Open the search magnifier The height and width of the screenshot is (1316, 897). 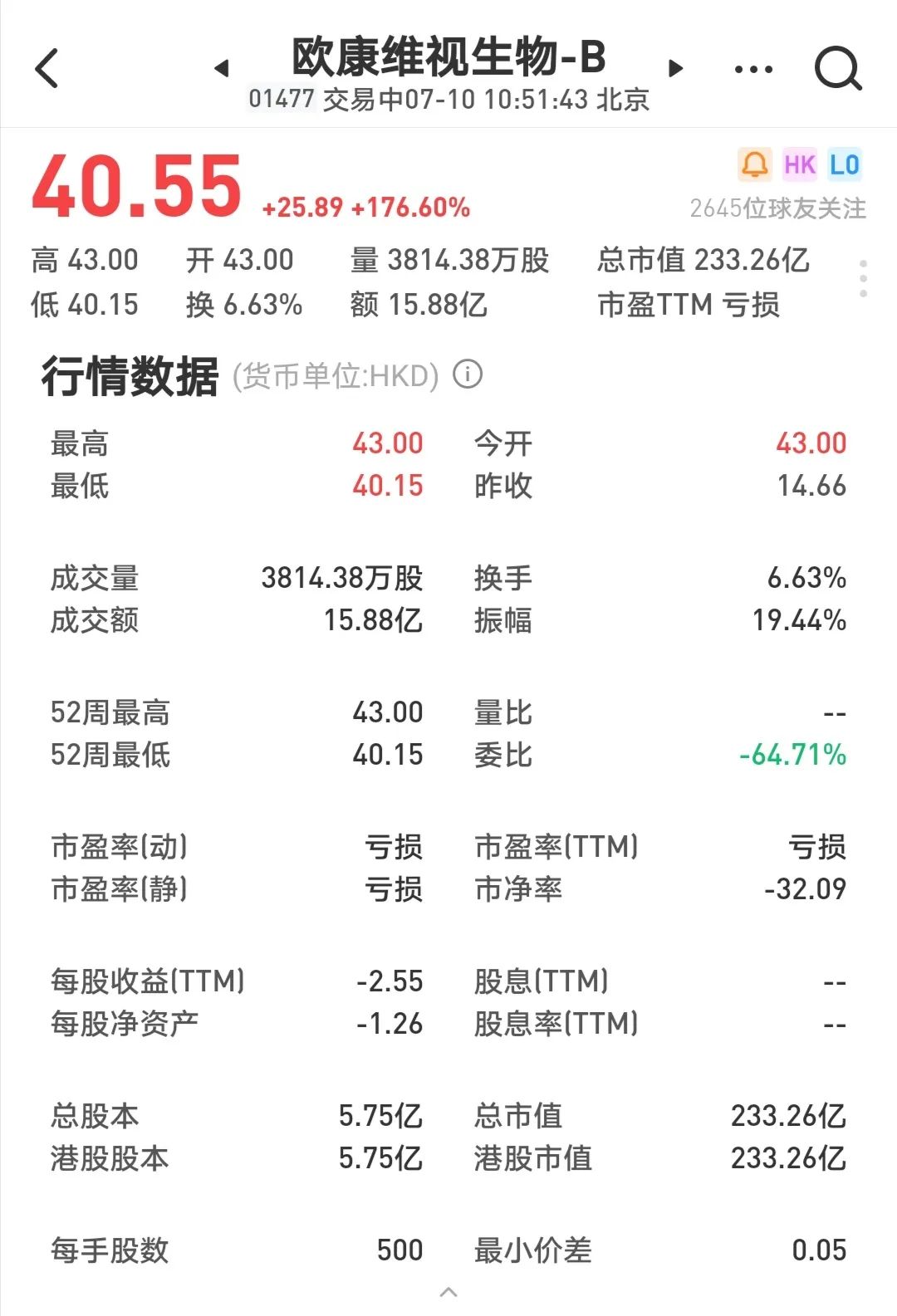837,68
